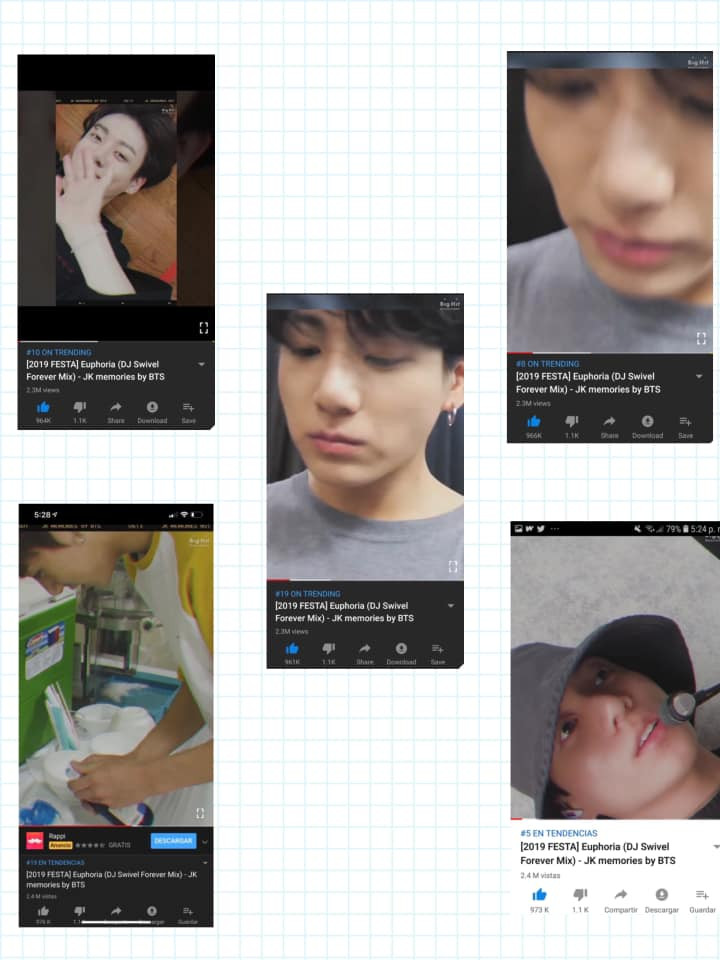Image resolution: width=720 pixels, height=960 pixels.
Task: Enter fullscreen on the center video player
Action: 452,567
